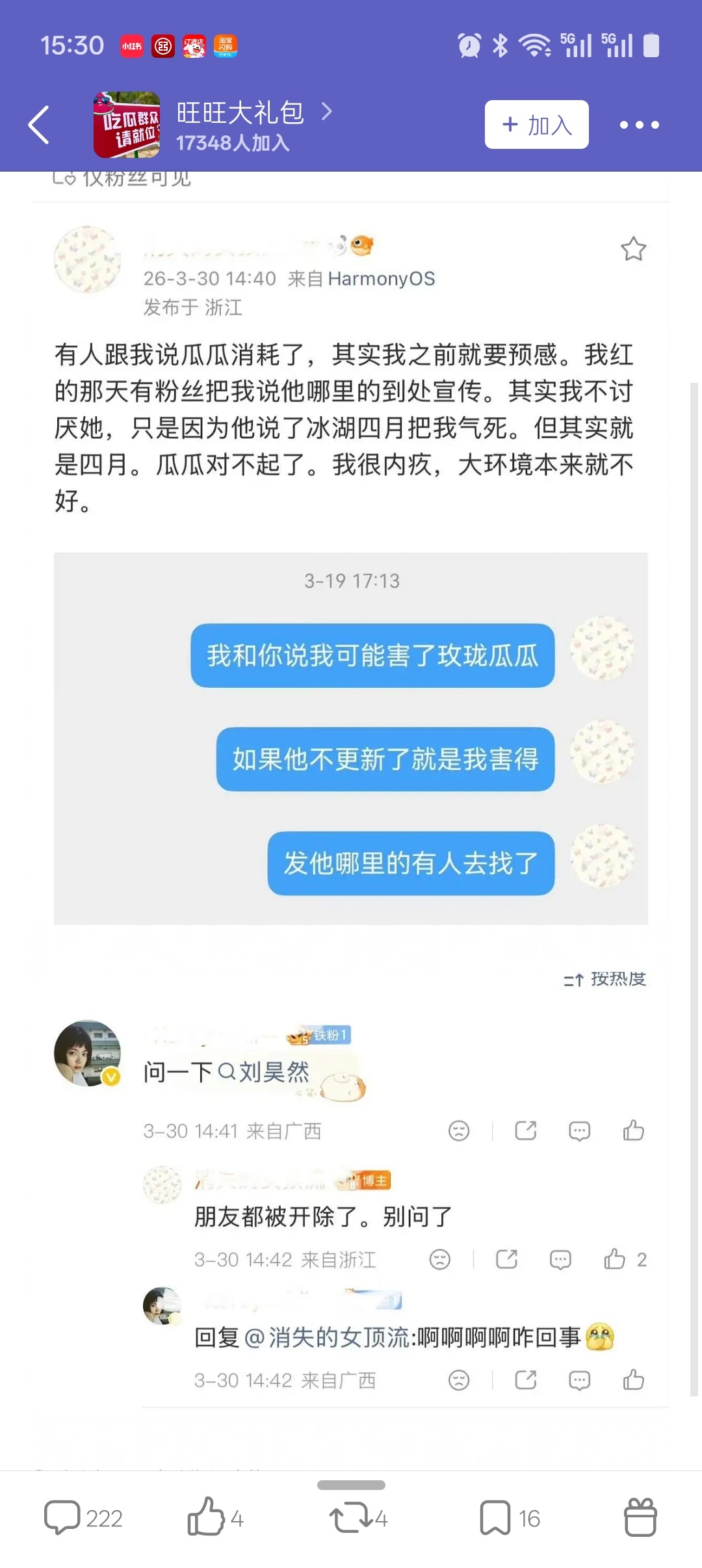Join the group via the 加入 button
Screen dimensions: 702x1568
point(536,125)
